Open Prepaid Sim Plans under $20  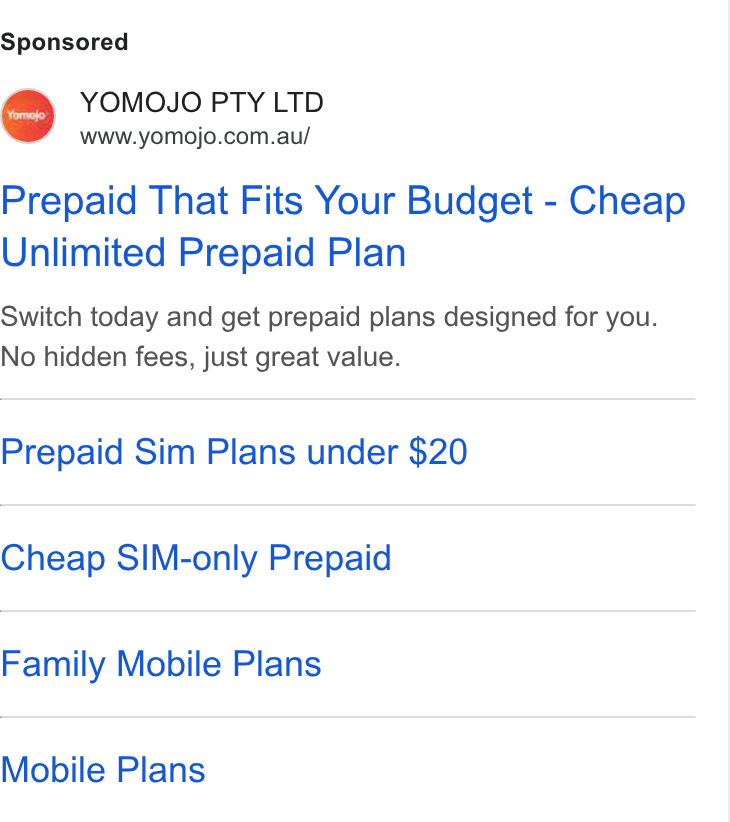(234, 452)
